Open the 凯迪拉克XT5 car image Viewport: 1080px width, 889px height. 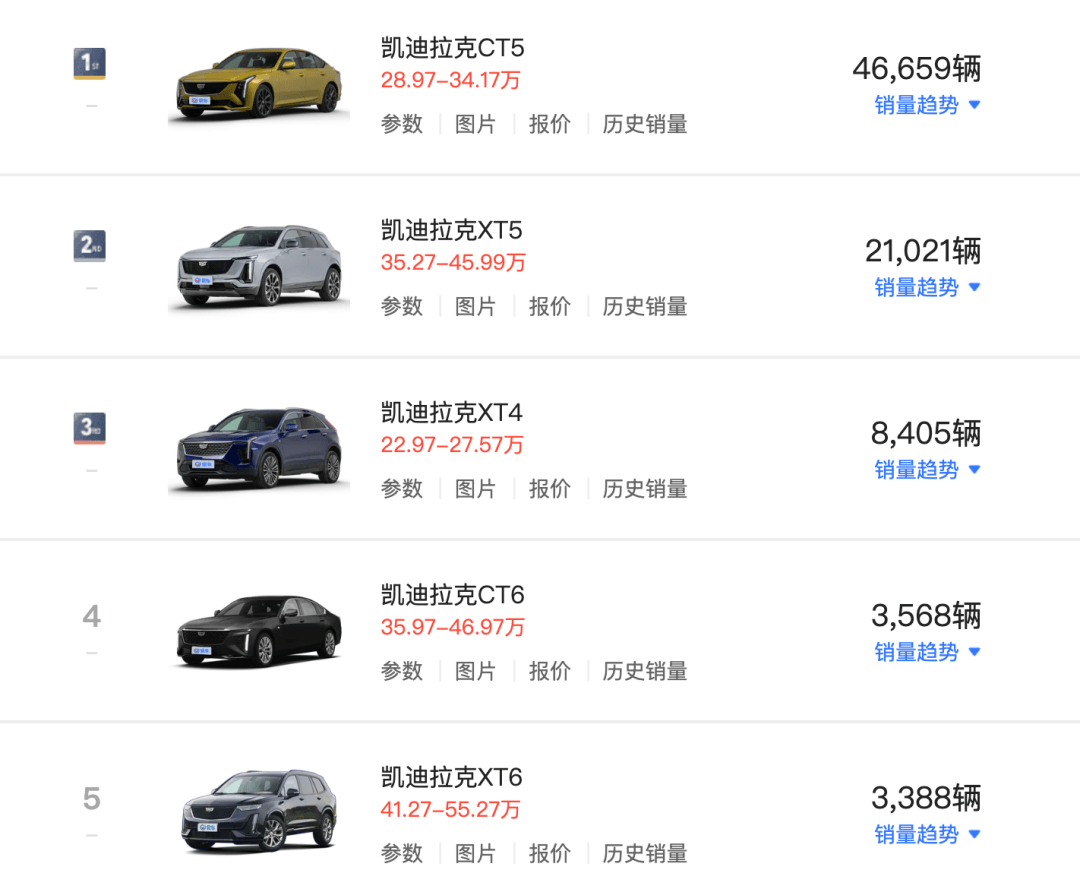pyautogui.click(x=259, y=267)
